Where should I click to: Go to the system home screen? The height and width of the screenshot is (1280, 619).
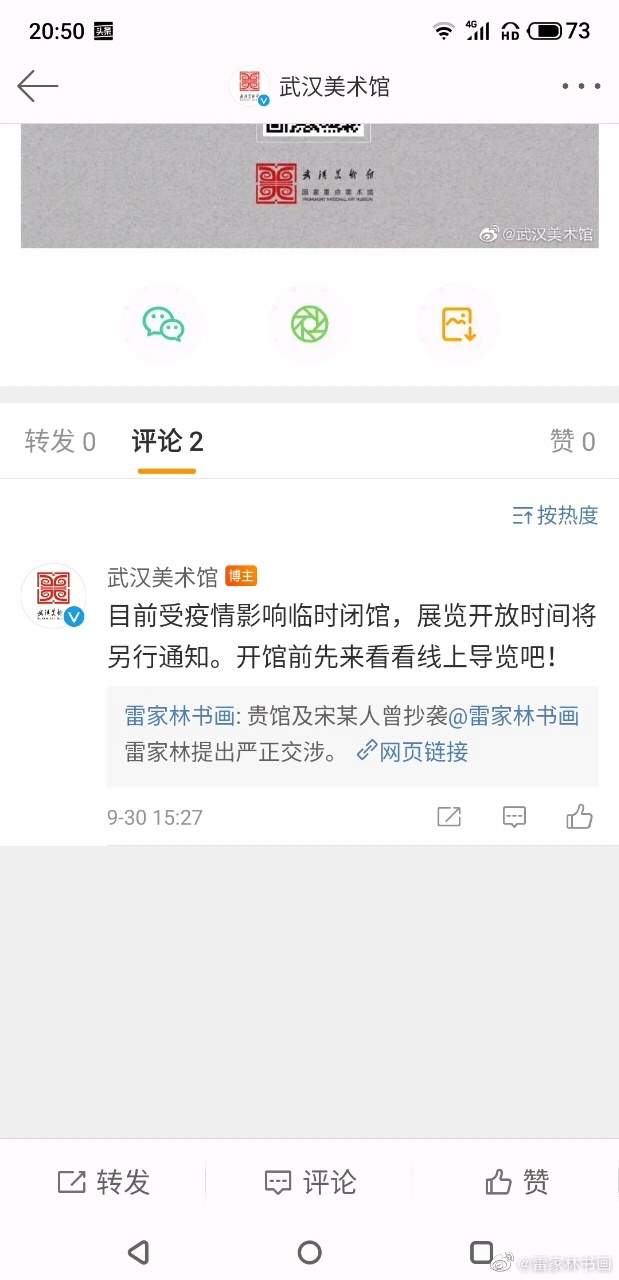coord(309,1252)
